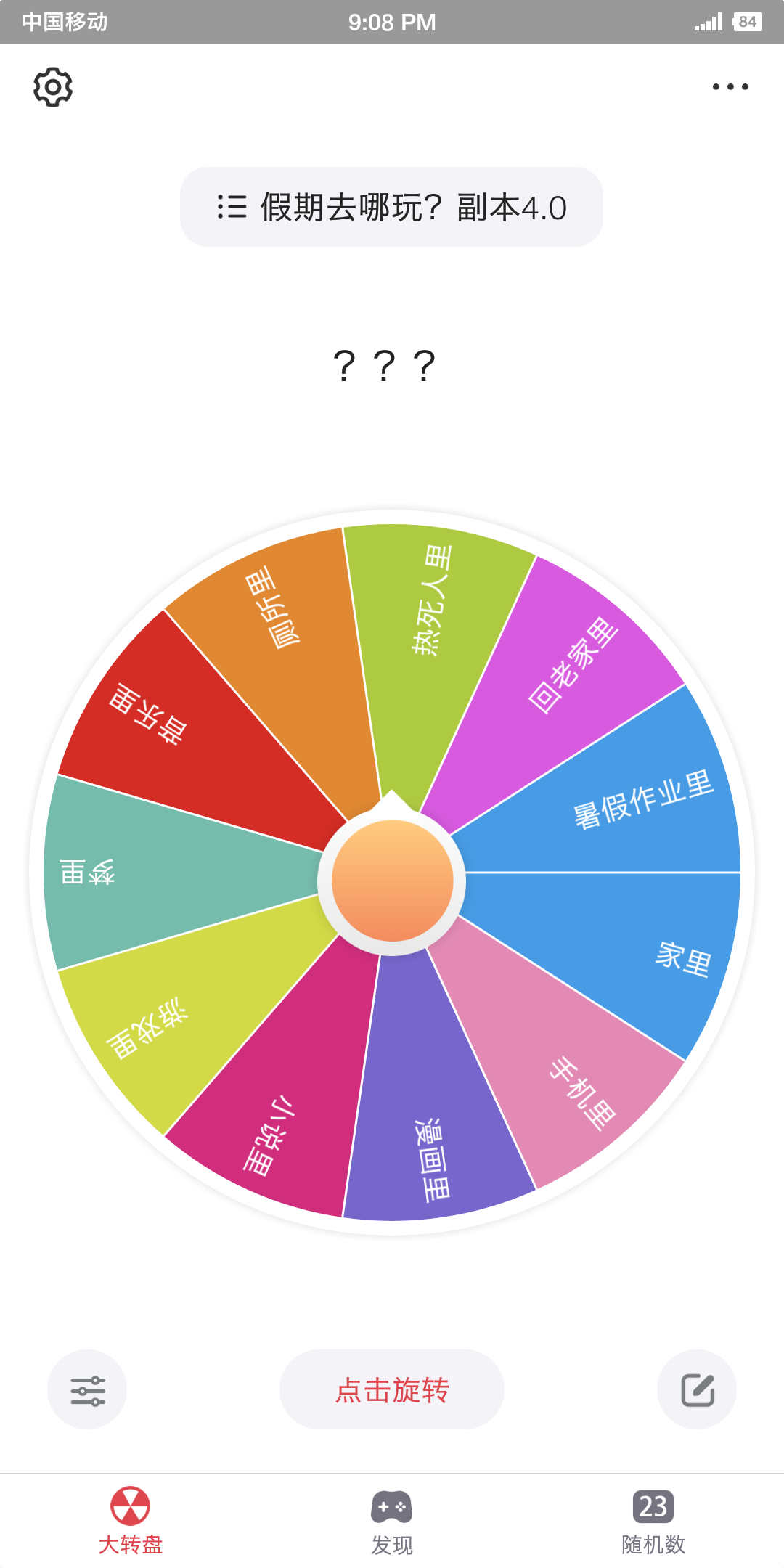Open the three-dot overflow menu
This screenshot has width=784, height=1568.
click(x=730, y=86)
